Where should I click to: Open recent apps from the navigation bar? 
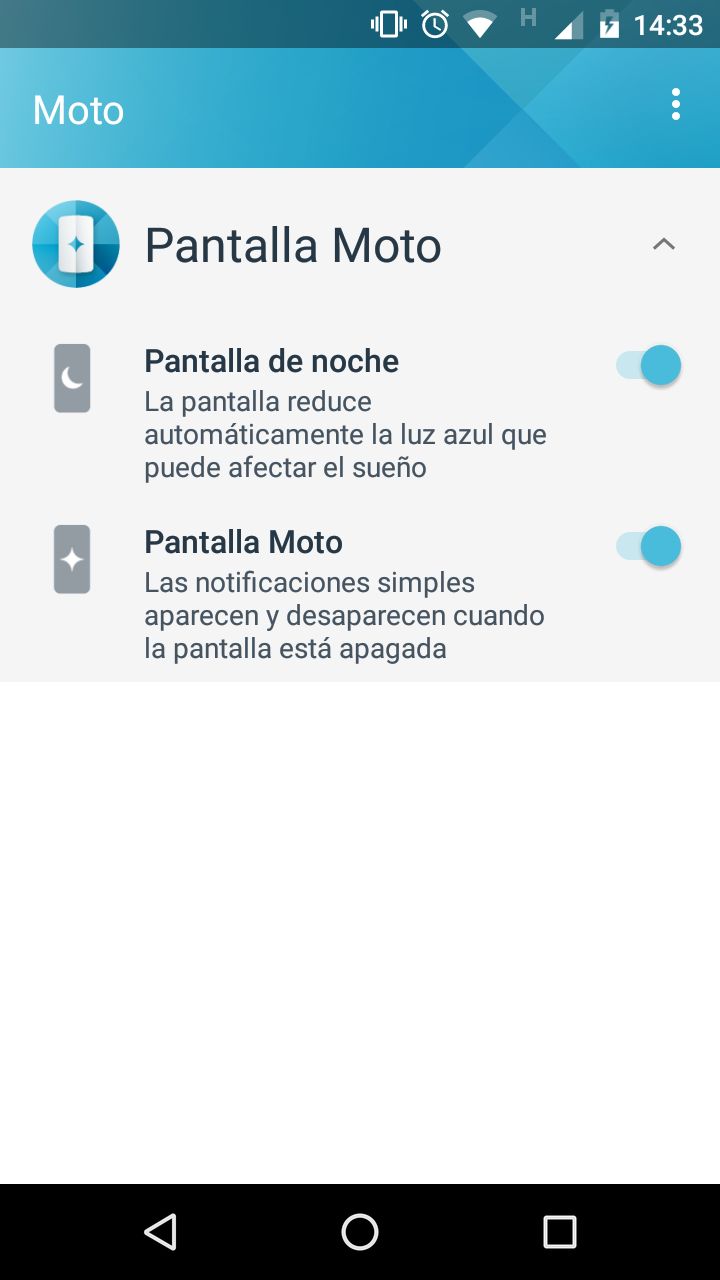tap(560, 1232)
